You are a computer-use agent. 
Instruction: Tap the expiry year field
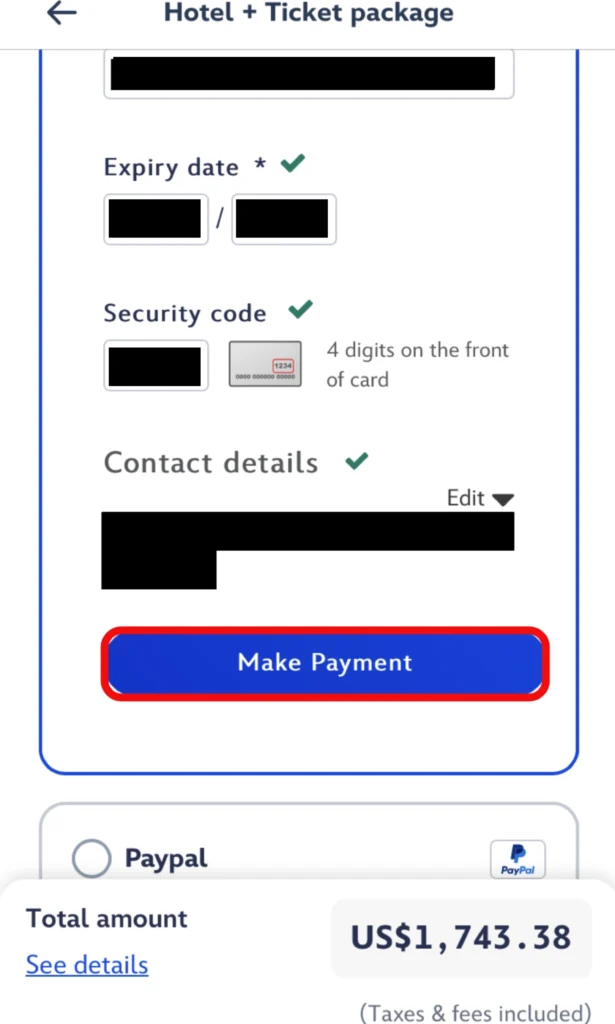(x=283, y=219)
